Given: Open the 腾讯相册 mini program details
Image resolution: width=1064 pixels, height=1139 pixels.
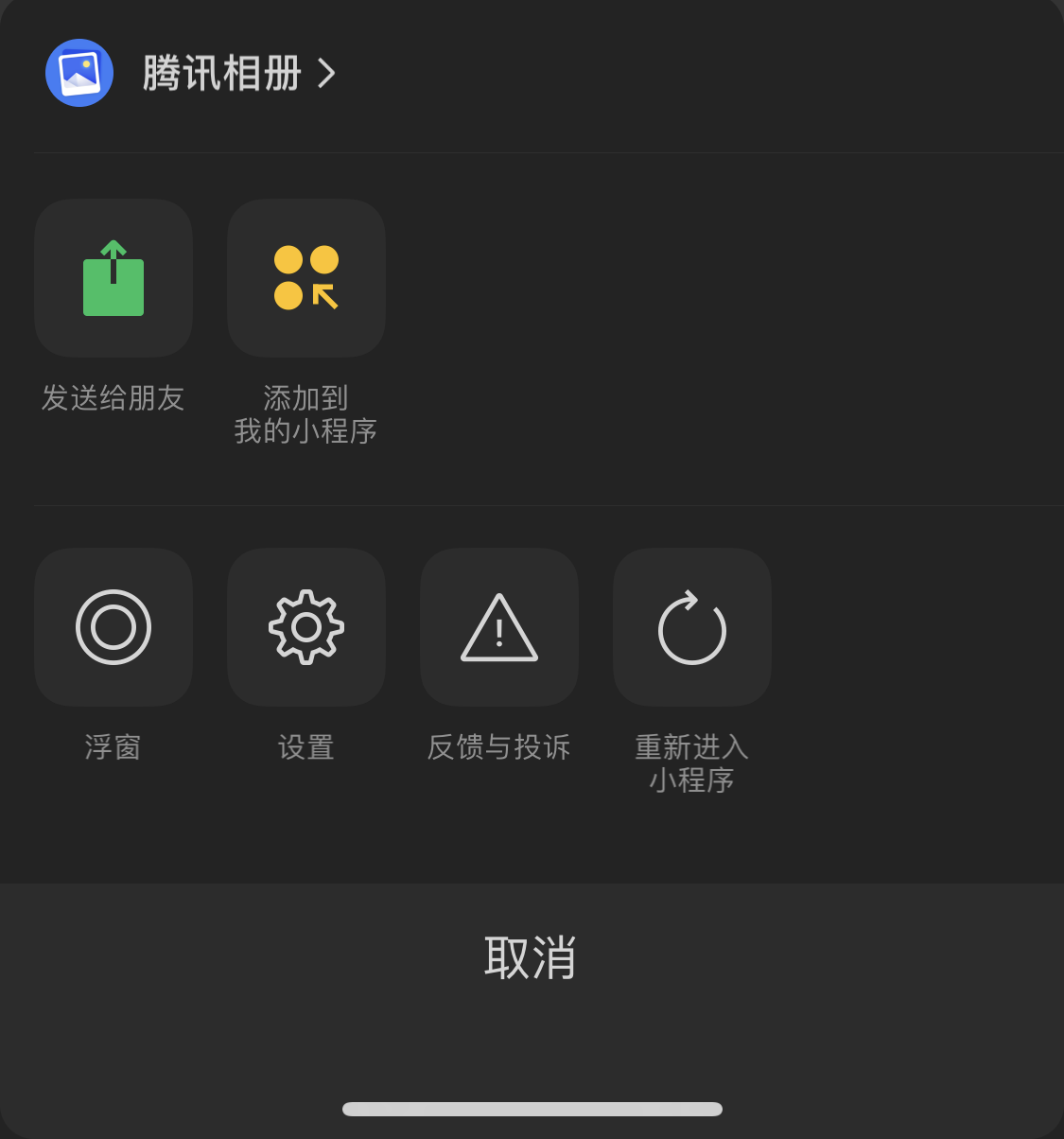Looking at the screenshot, I should point(221,74).
